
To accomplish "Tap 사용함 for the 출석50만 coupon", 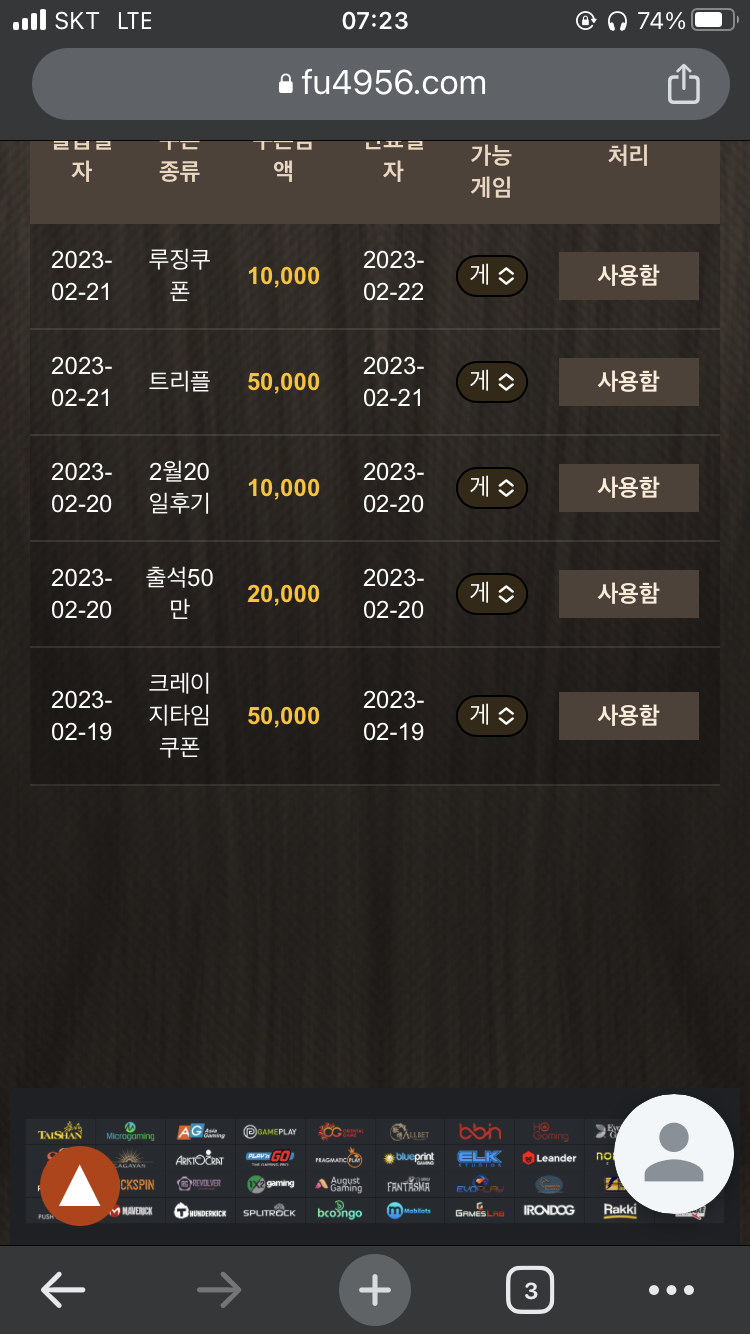I will pyautogui.click(x=628, y=594).
